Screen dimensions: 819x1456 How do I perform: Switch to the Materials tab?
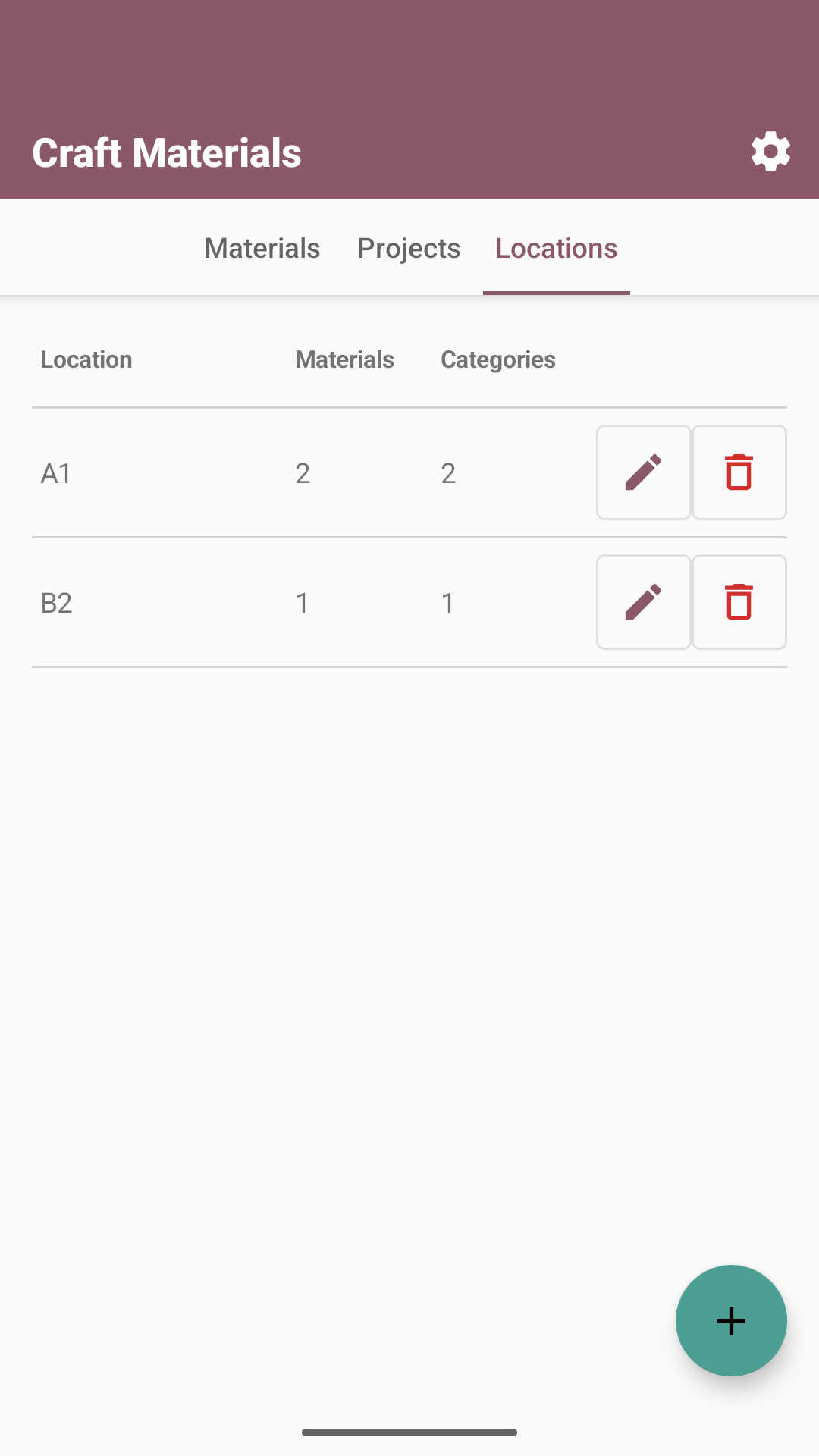click(262, 248)
